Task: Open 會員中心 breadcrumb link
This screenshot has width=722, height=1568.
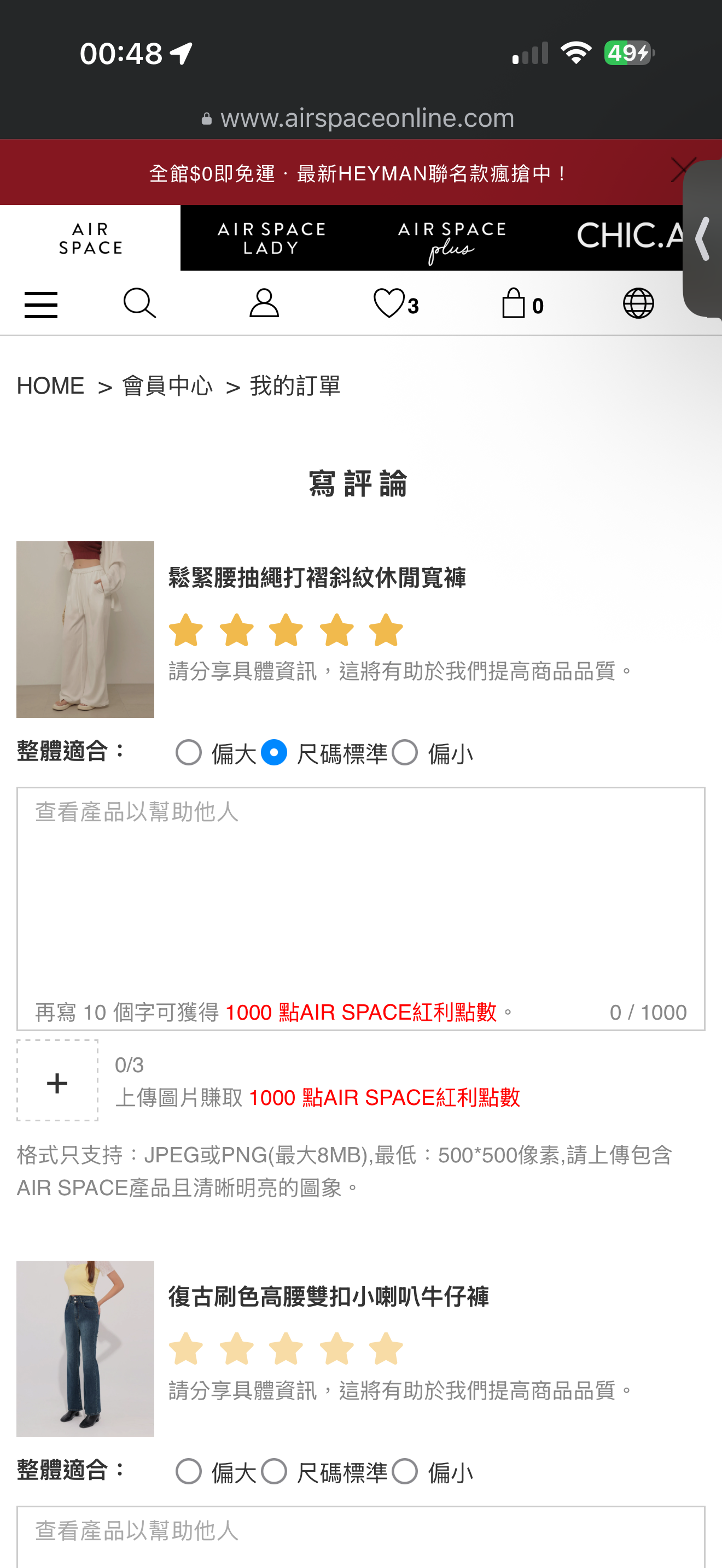Action: tap(167, 386)
